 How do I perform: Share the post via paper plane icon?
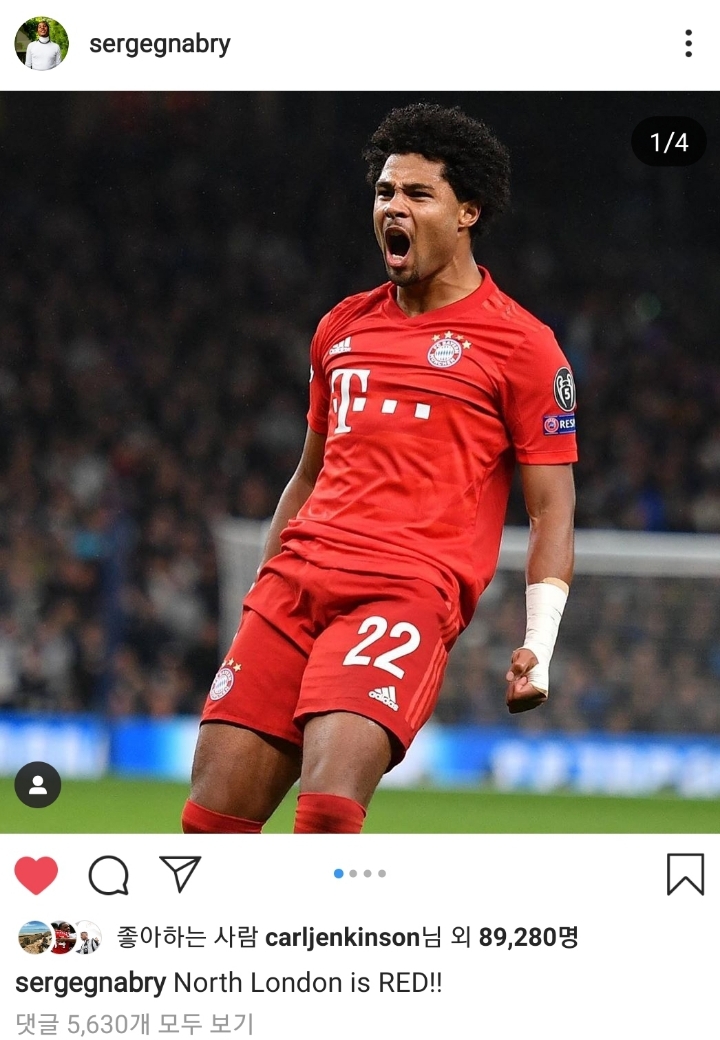tap(180, 874)
